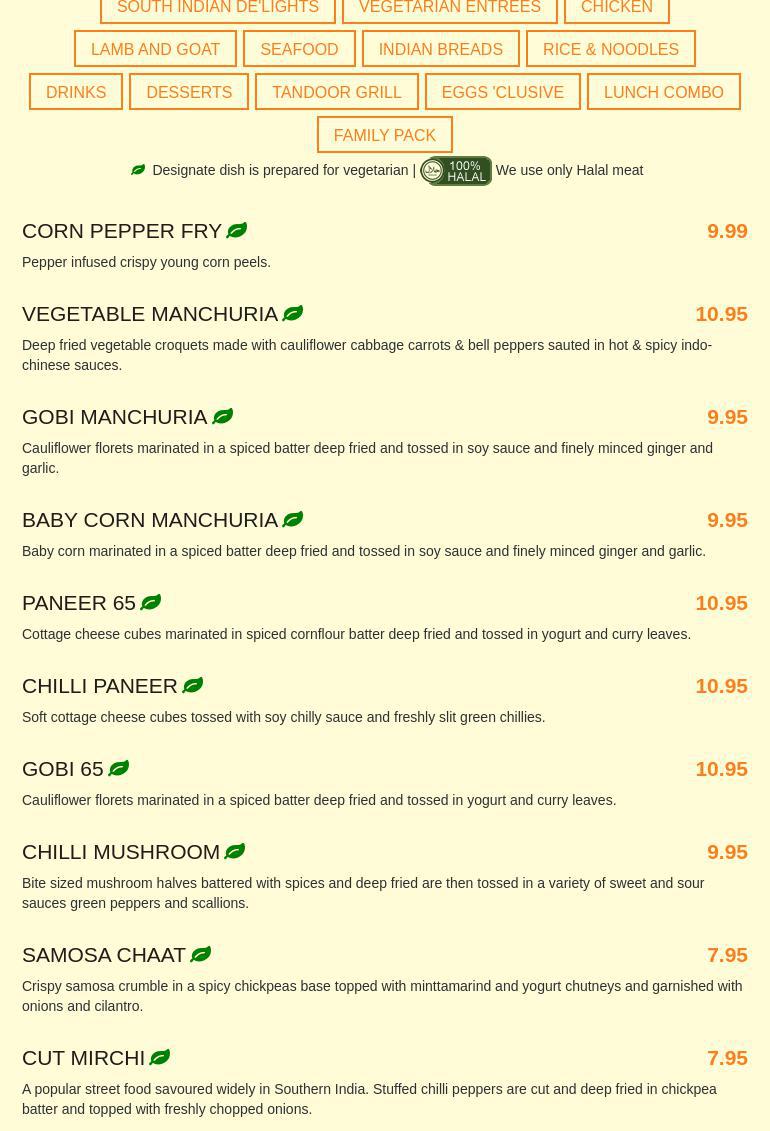
Task: Open Family Pack category
Action: coord(384,135)
